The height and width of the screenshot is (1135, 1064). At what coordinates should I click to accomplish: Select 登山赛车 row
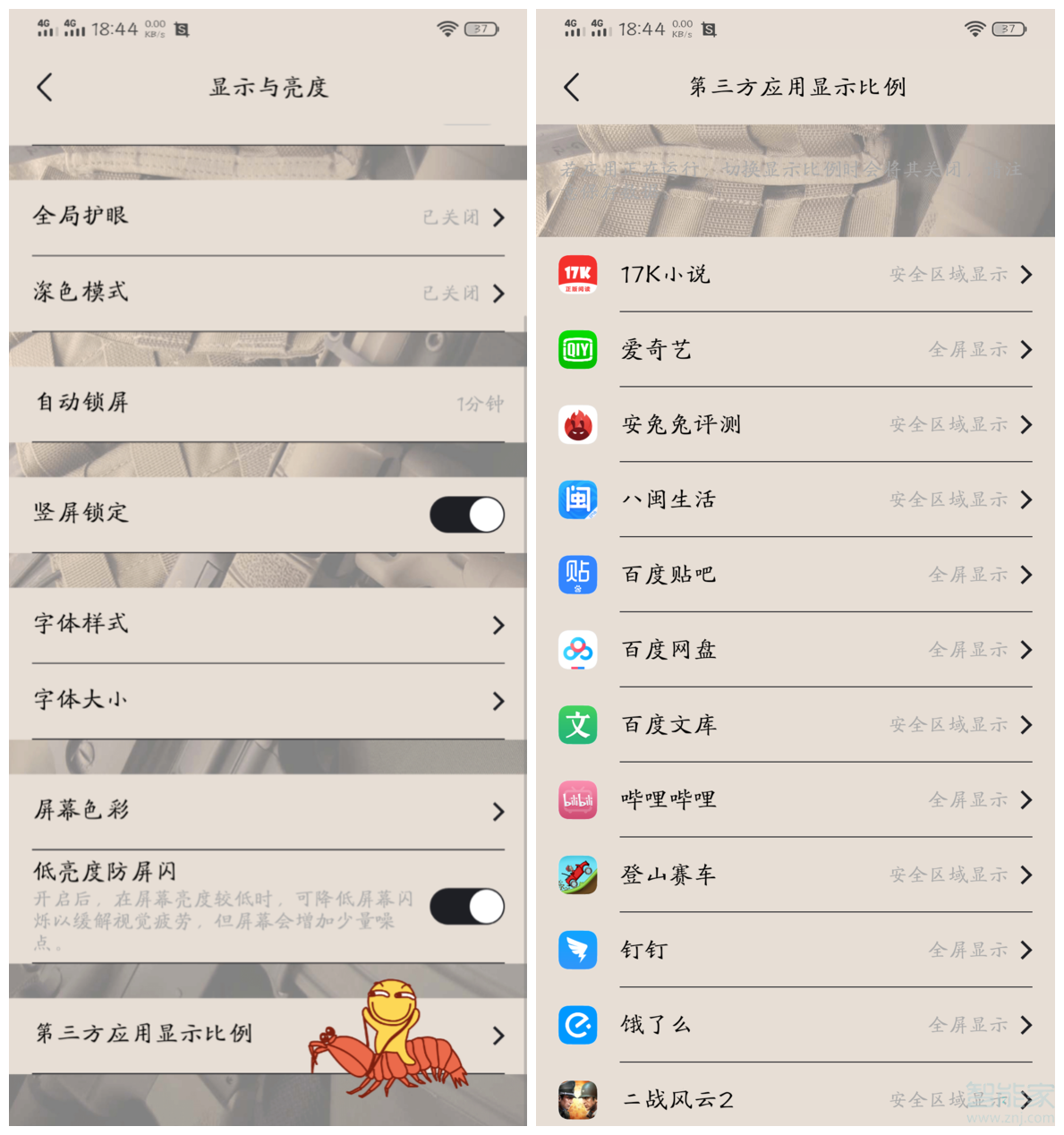tap(795, 875)
